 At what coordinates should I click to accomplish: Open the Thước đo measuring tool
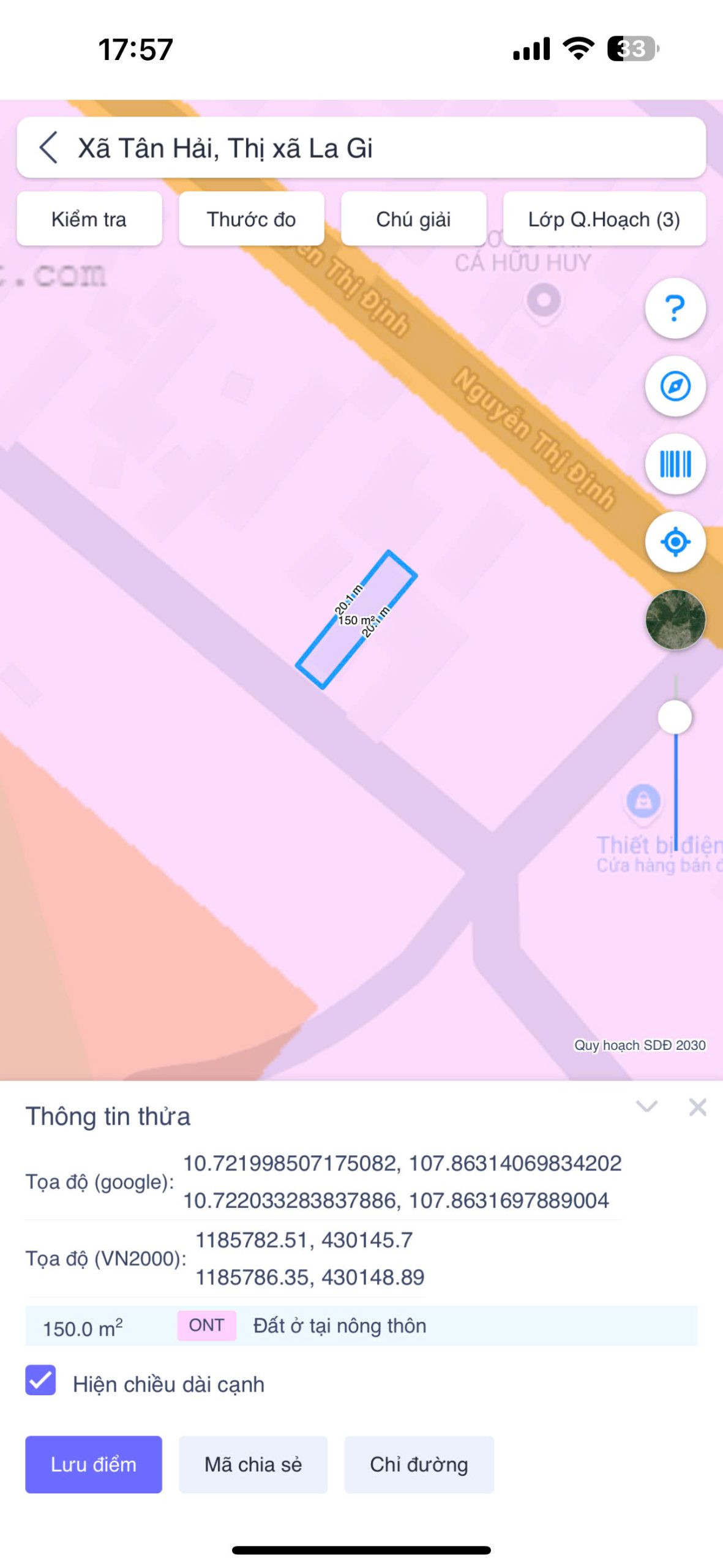point(251,219)
